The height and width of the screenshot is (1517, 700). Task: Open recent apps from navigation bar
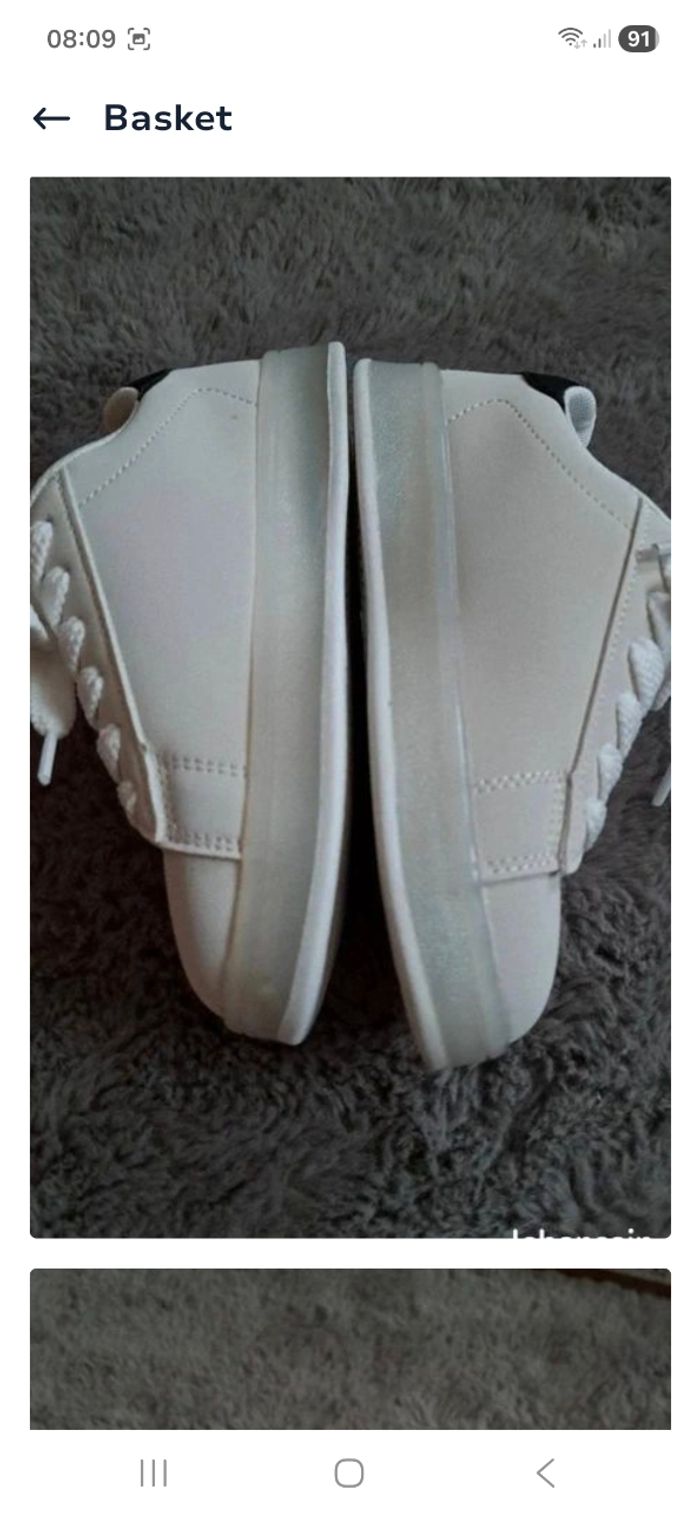pos(153,1472)
